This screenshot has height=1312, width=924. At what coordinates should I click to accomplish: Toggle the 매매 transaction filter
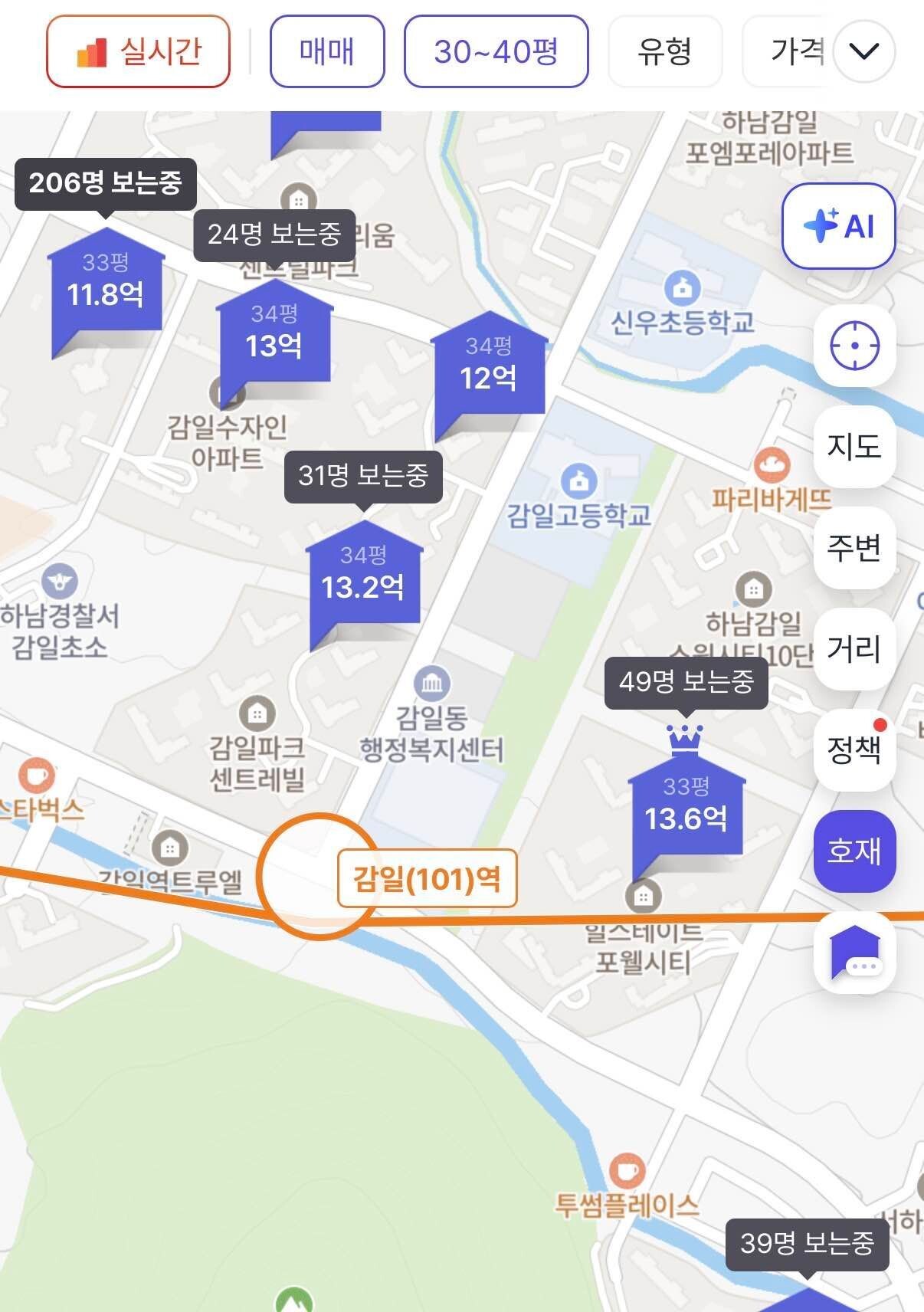coord(328,49)
